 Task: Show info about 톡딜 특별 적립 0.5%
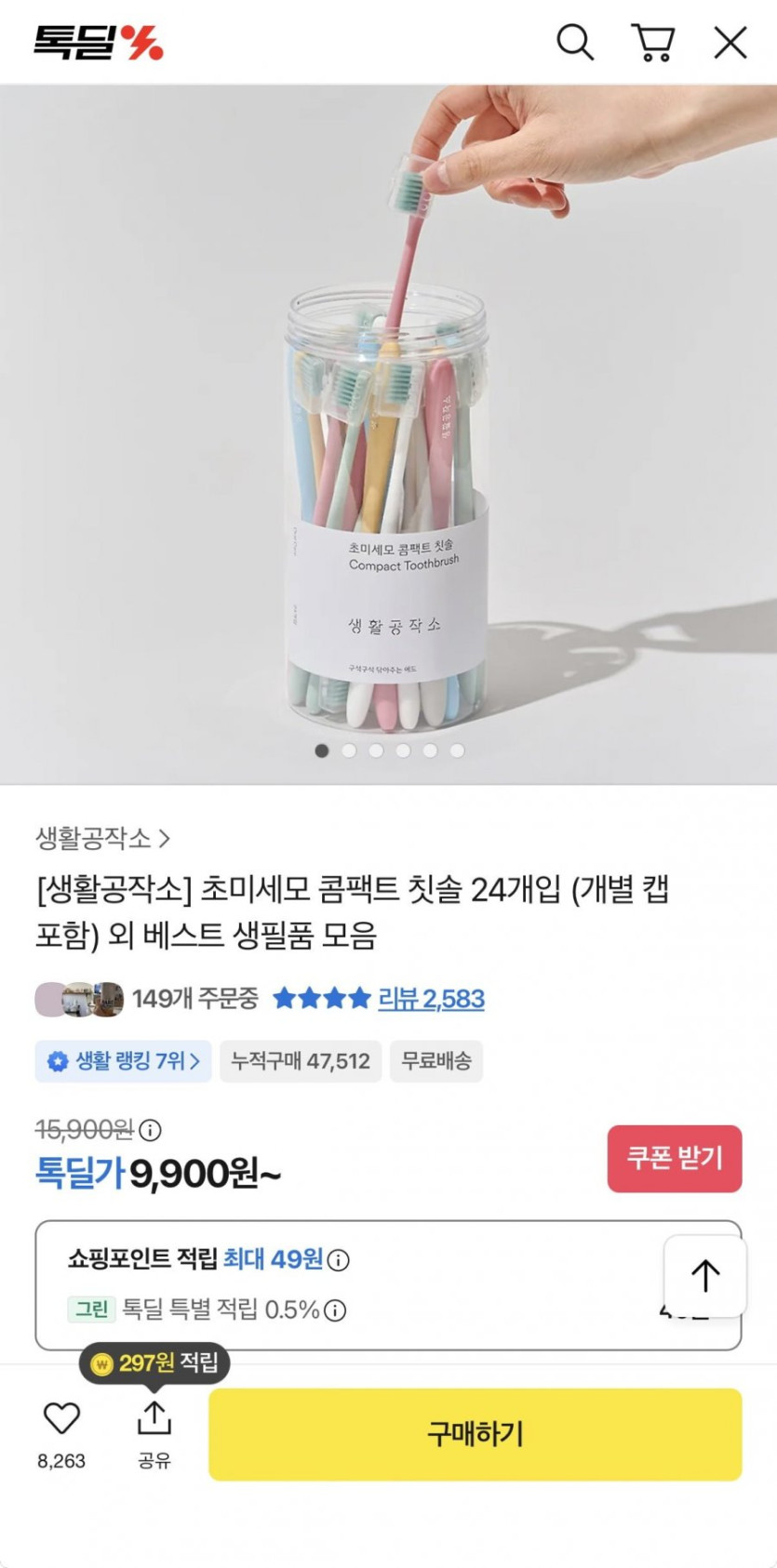(x=335, y=1310)
